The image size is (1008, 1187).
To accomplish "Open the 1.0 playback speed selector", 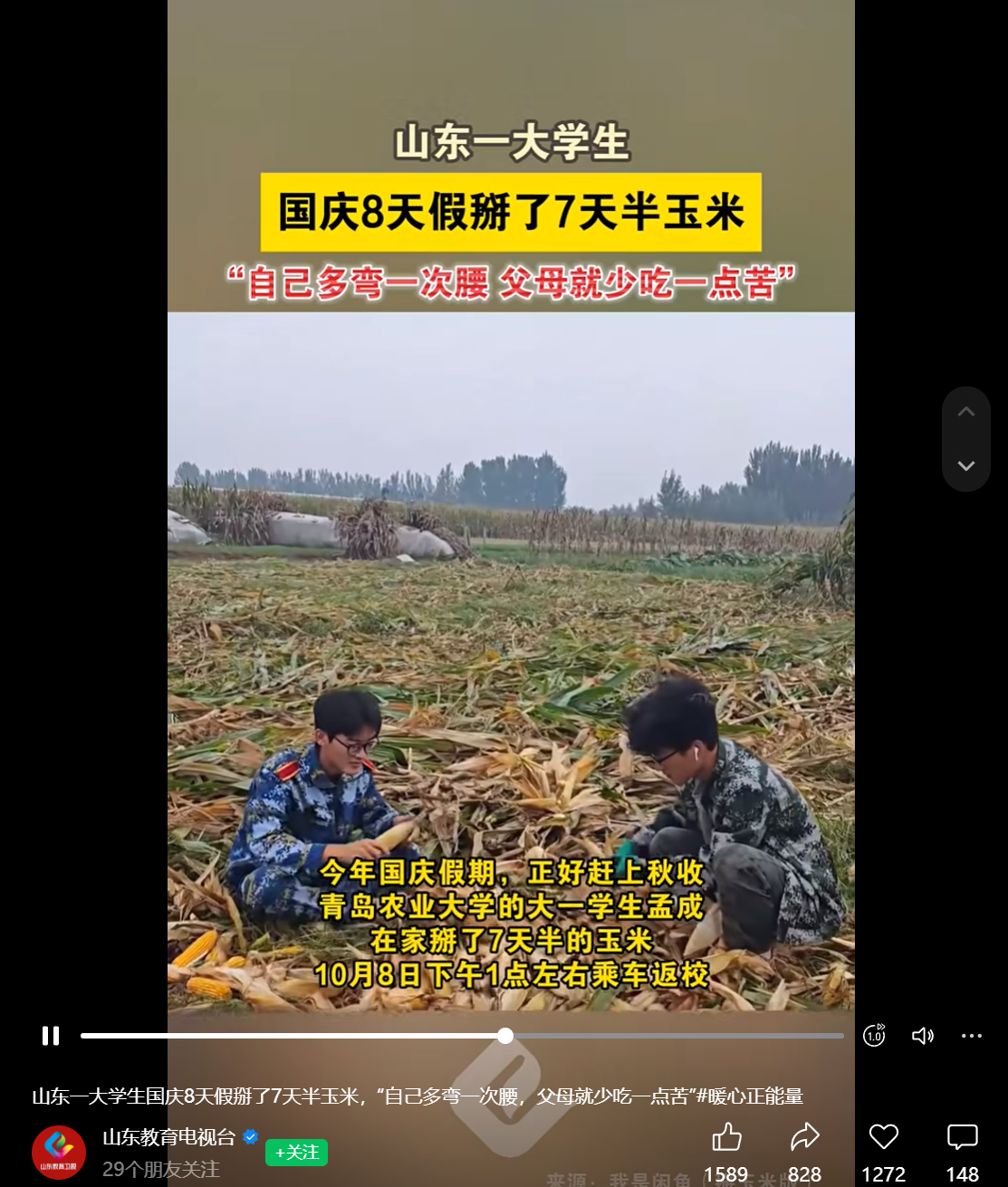I will pyautogui.click(x=874, y=1036).
